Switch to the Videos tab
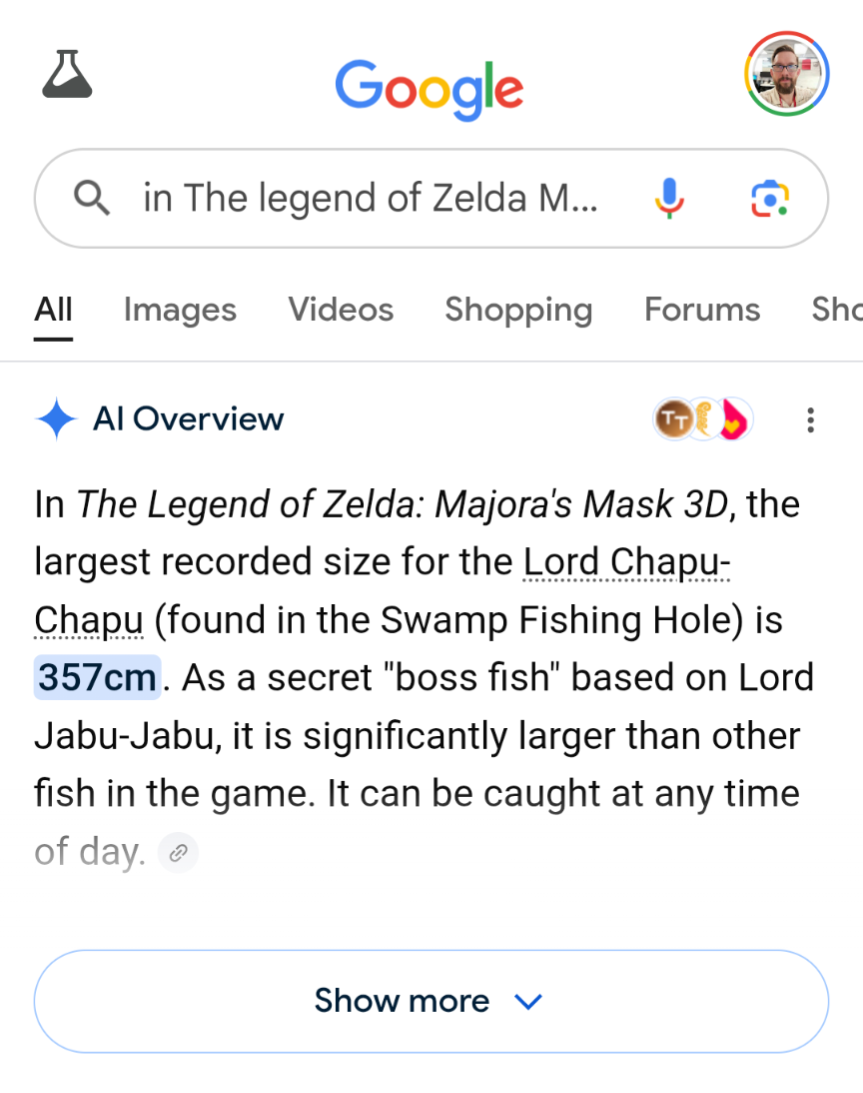This screenshot has width=863, height=1093. pos(341,310)
